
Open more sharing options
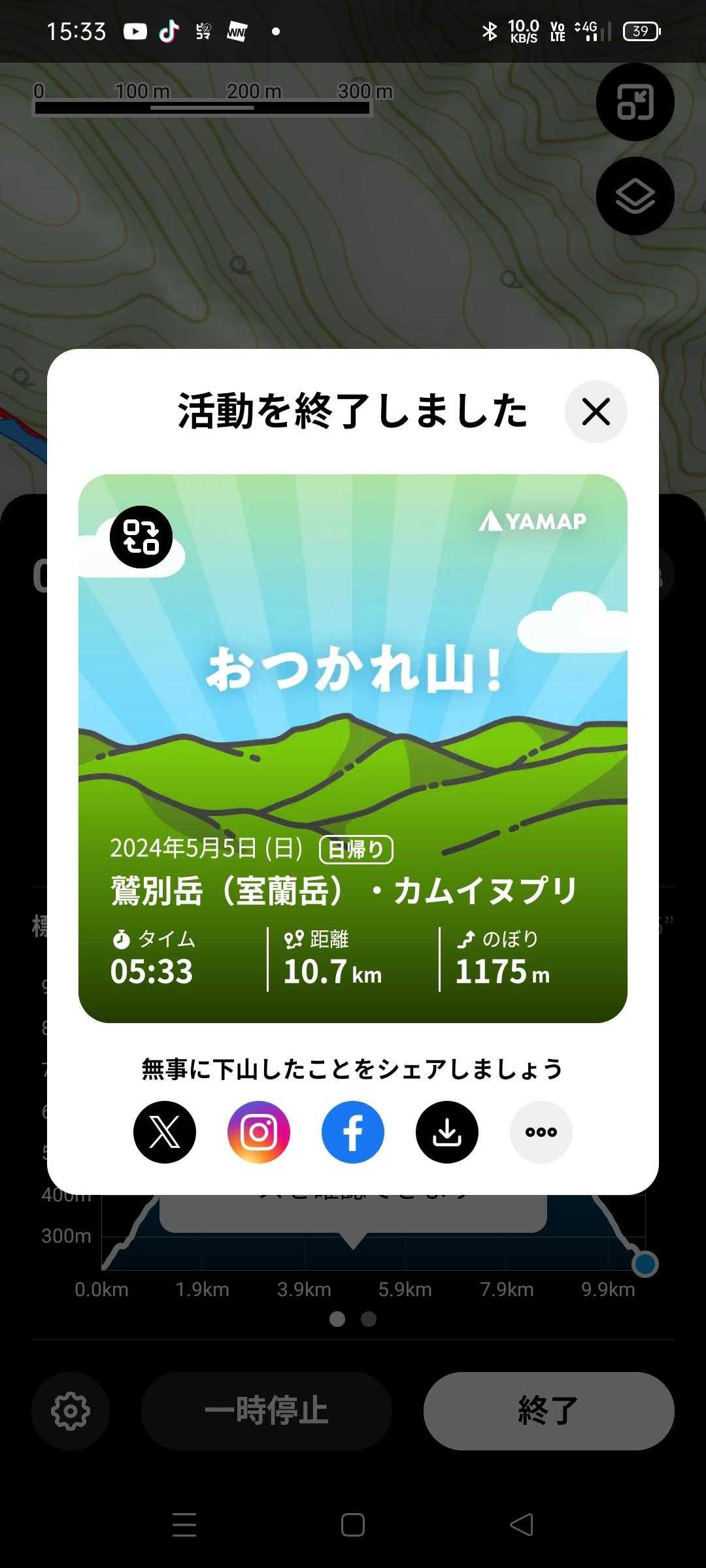click(x=541, y=1132)
